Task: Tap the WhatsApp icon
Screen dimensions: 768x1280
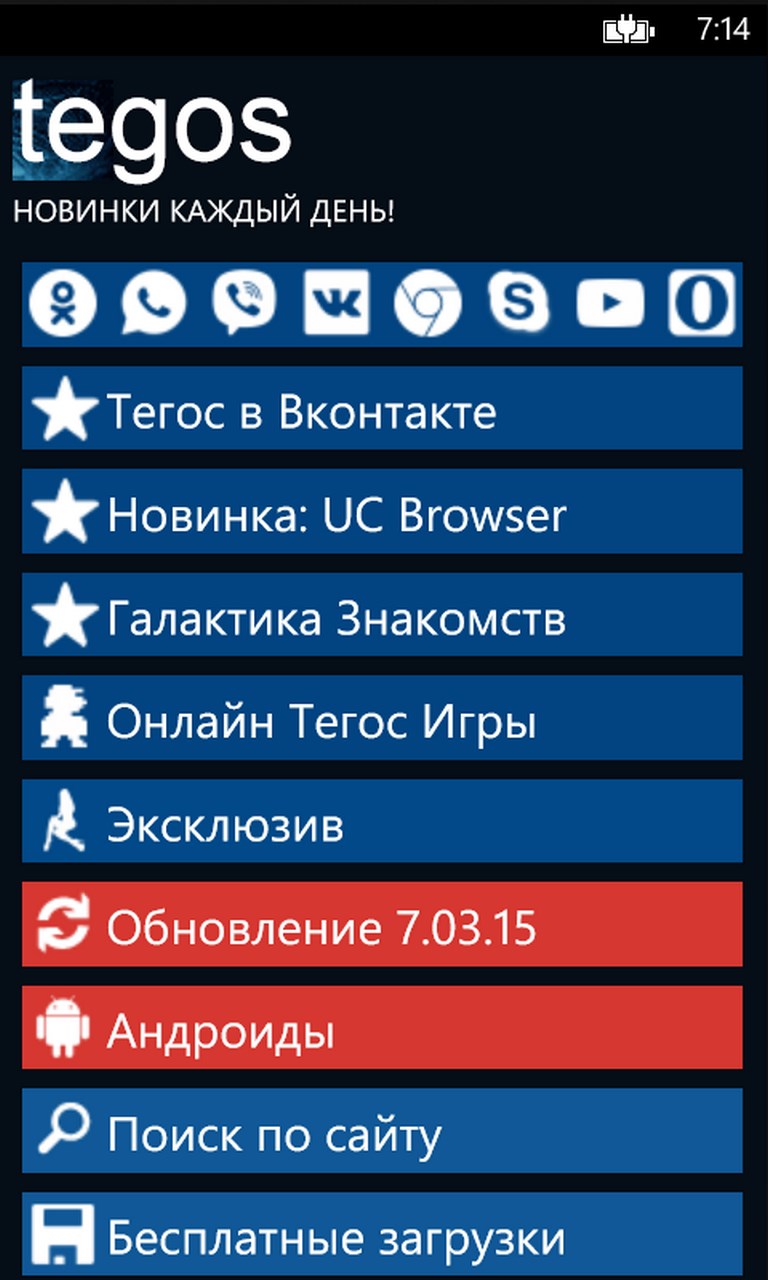Action: tap(153, 303)
